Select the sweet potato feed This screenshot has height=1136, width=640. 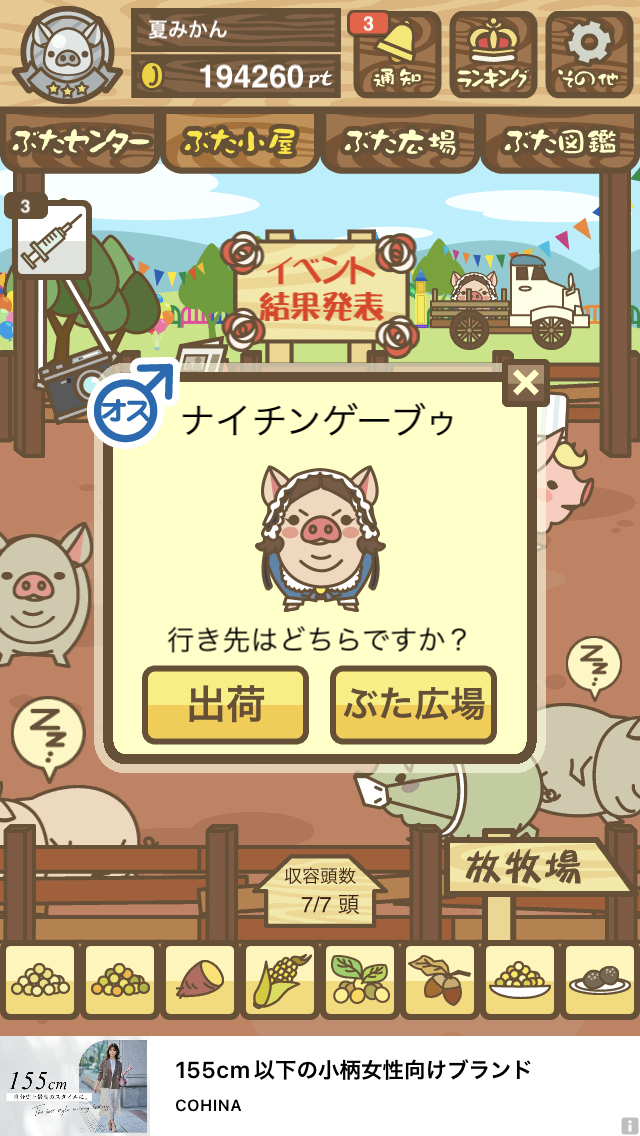200,981
